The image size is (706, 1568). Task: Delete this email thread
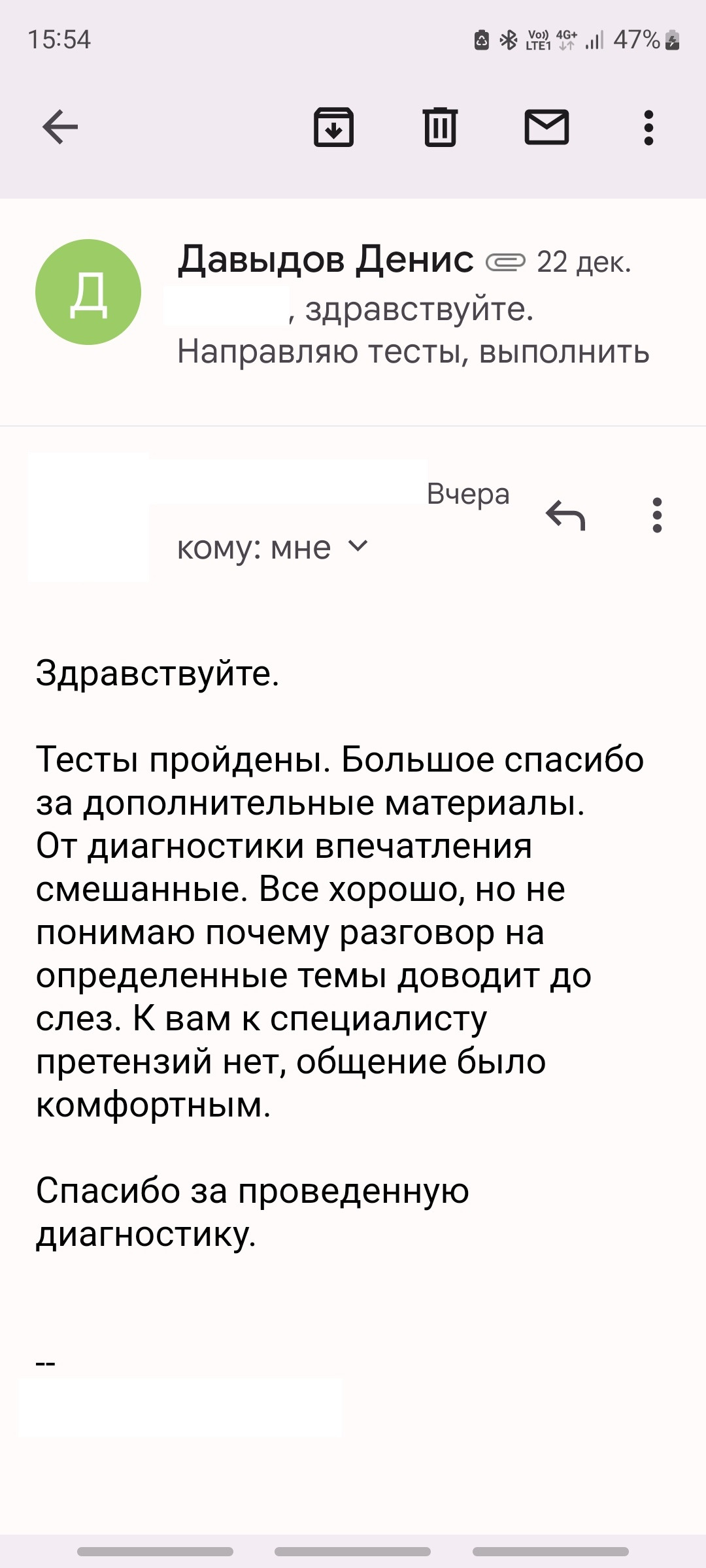point(440,127)
